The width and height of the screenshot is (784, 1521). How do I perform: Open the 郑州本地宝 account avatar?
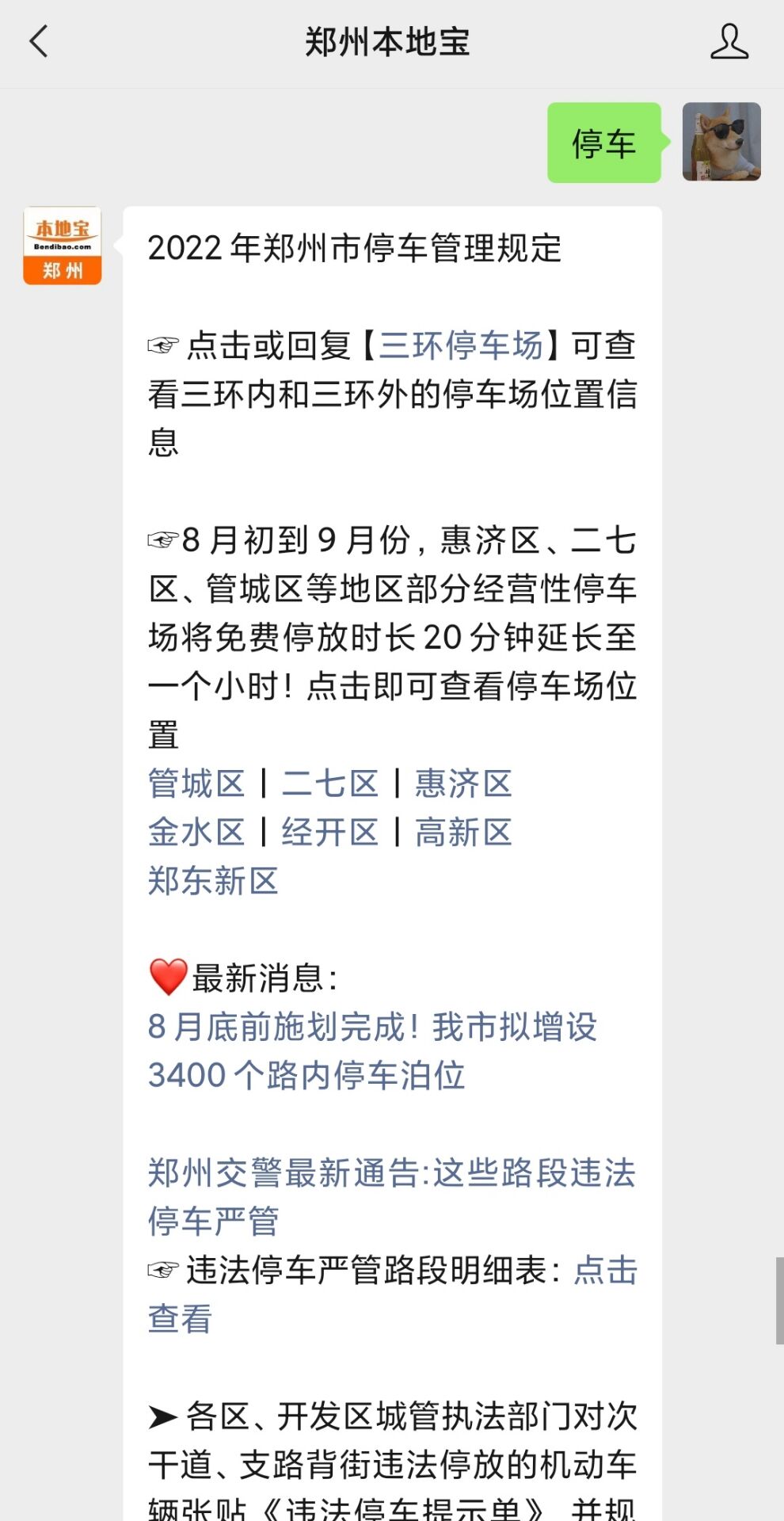click(63, 246)
